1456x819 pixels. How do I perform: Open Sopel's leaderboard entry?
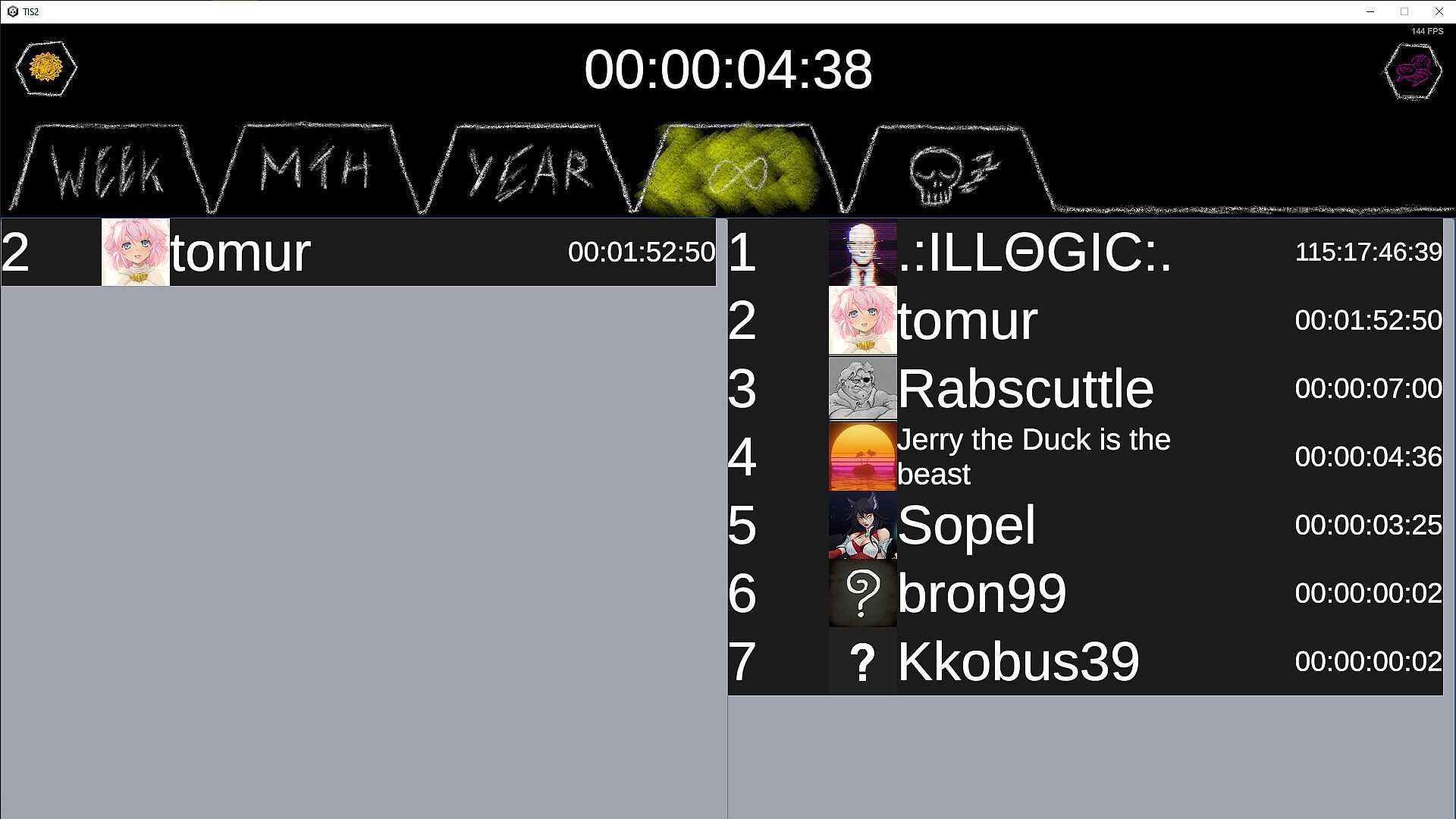pos(1084,525)
